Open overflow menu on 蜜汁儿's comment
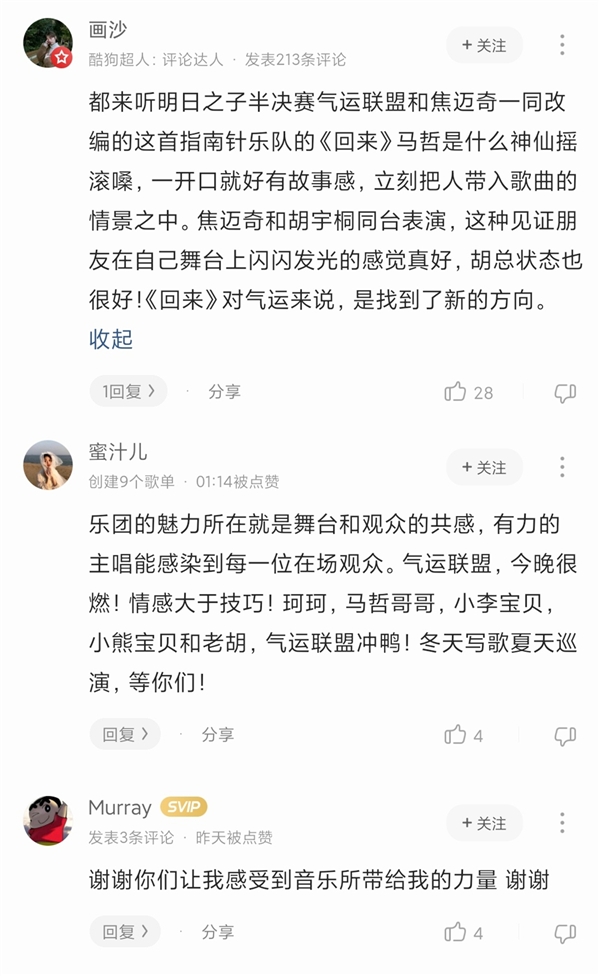This screenshot has width=600, height=976. coord(562,467)
